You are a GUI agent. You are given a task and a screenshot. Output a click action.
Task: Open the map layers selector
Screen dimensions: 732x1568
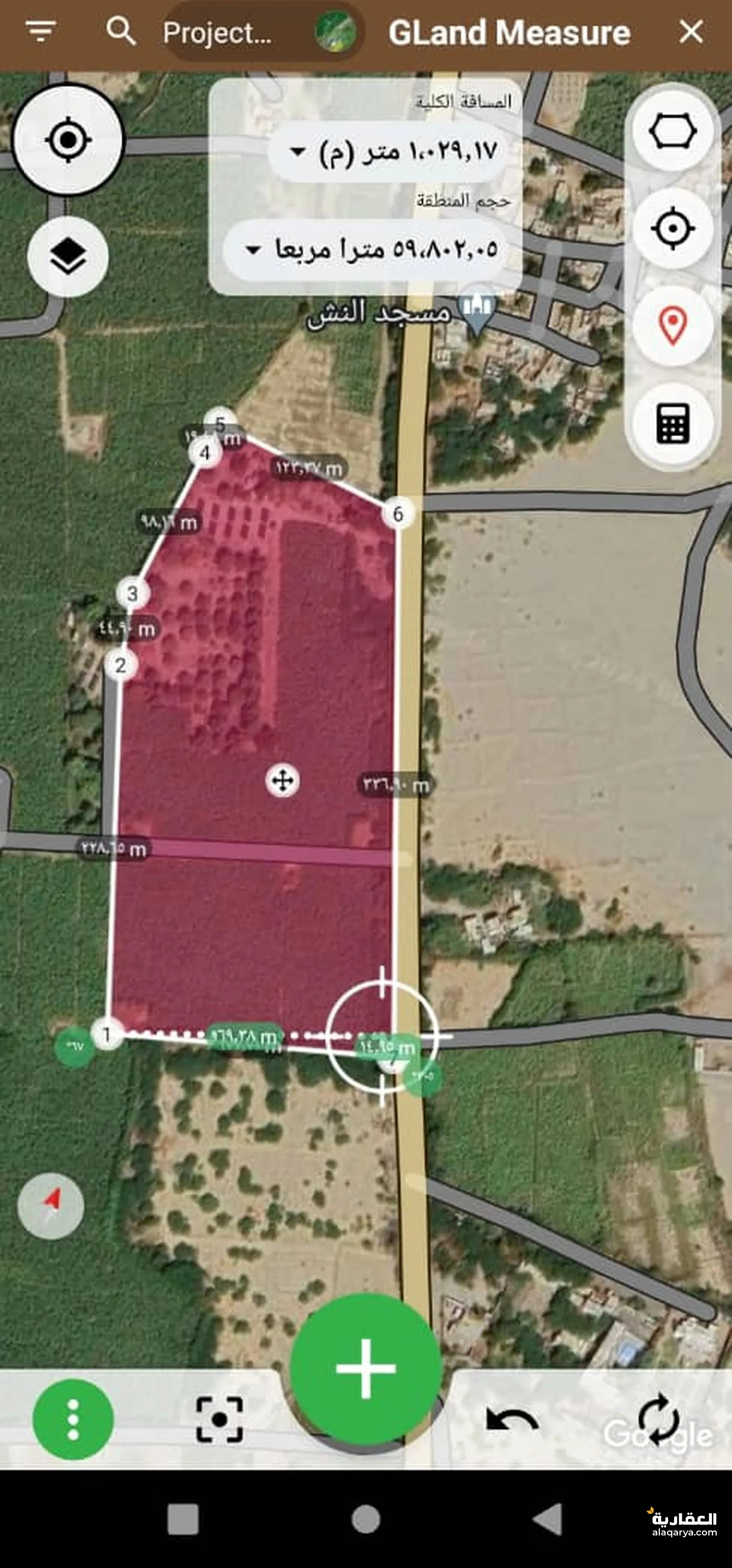(x=68, y=256)
